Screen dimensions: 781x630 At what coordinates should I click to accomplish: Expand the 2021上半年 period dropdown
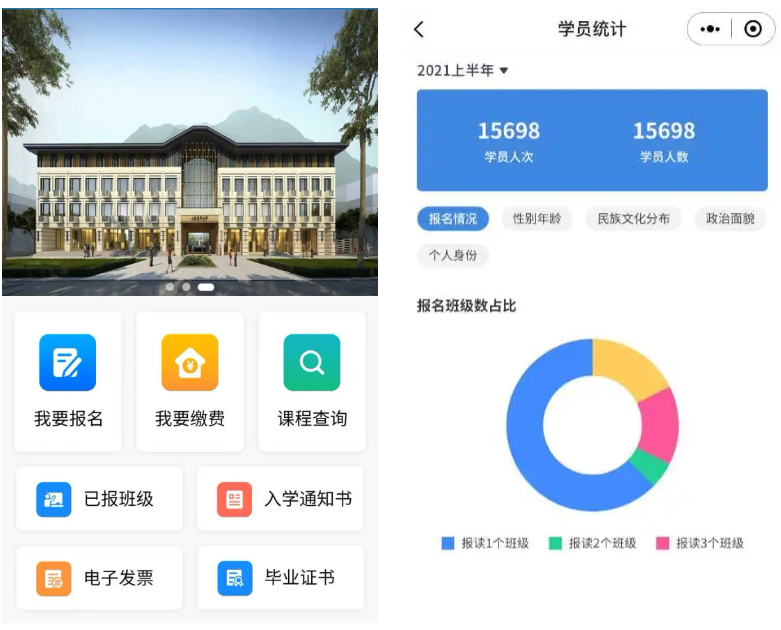463,71
